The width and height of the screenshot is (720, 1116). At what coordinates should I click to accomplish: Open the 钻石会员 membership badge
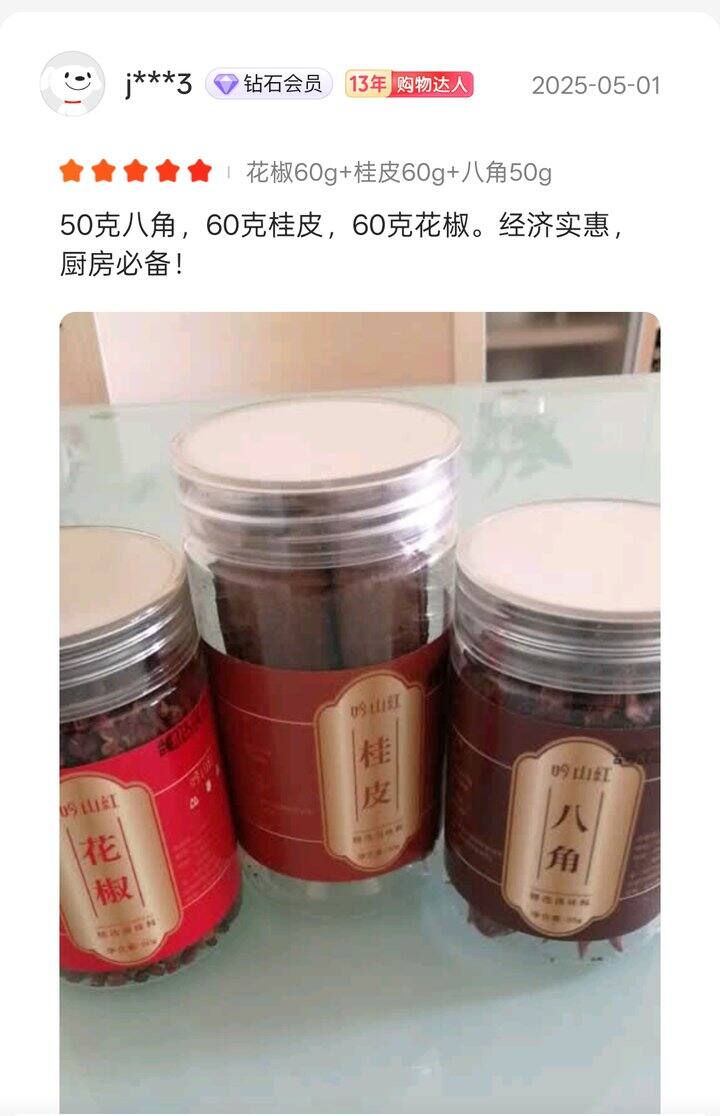pyautogui.click(x=269, y=84)
